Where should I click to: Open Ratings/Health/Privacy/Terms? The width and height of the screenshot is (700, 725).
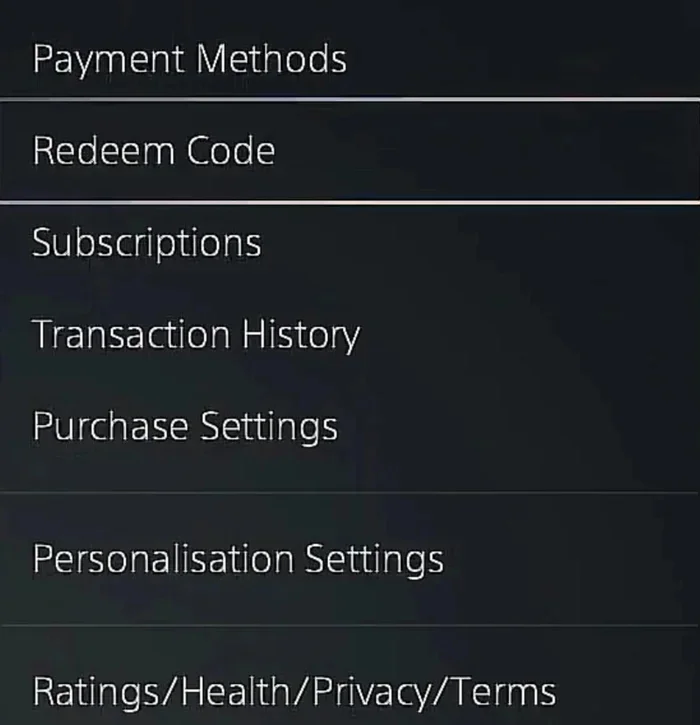(x=350, y=692)
